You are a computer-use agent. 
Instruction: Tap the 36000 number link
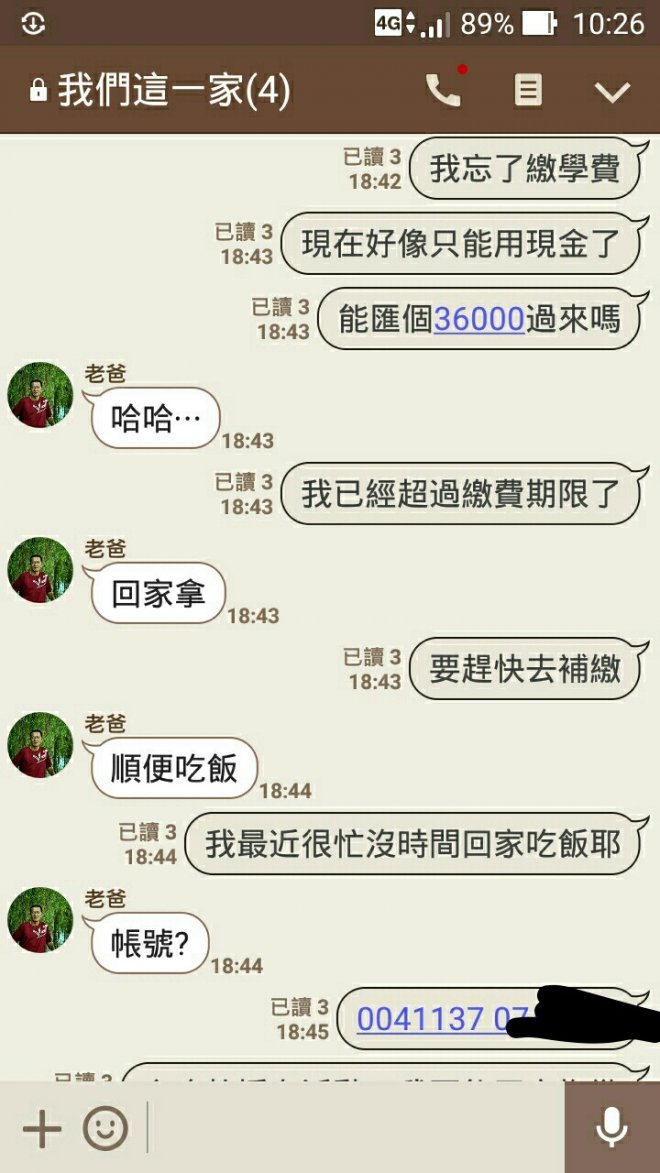pos(479,319)
